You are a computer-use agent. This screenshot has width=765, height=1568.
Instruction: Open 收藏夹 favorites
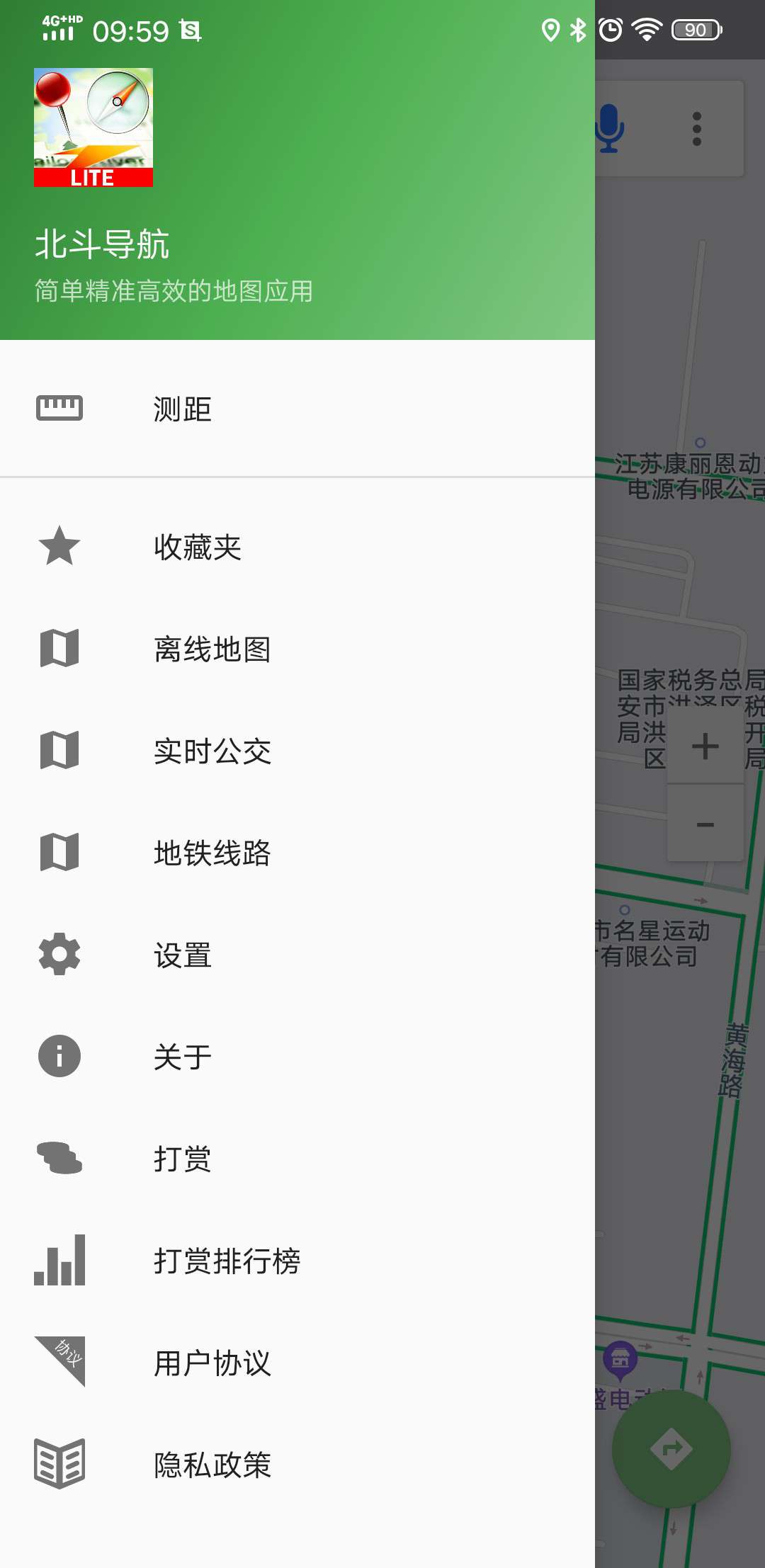pyautogui.click(x=297, y=547)
